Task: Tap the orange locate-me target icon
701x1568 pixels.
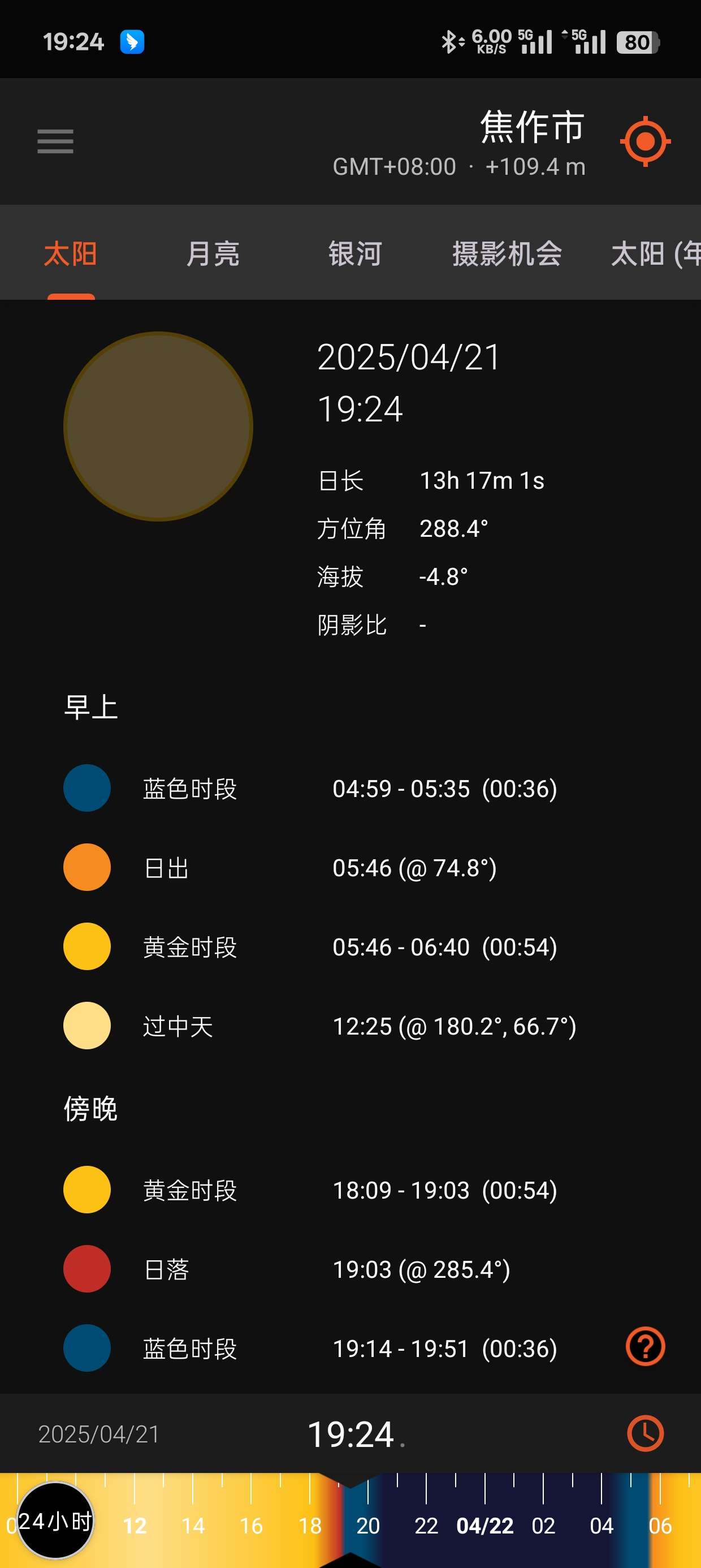Action: point(645,141)
